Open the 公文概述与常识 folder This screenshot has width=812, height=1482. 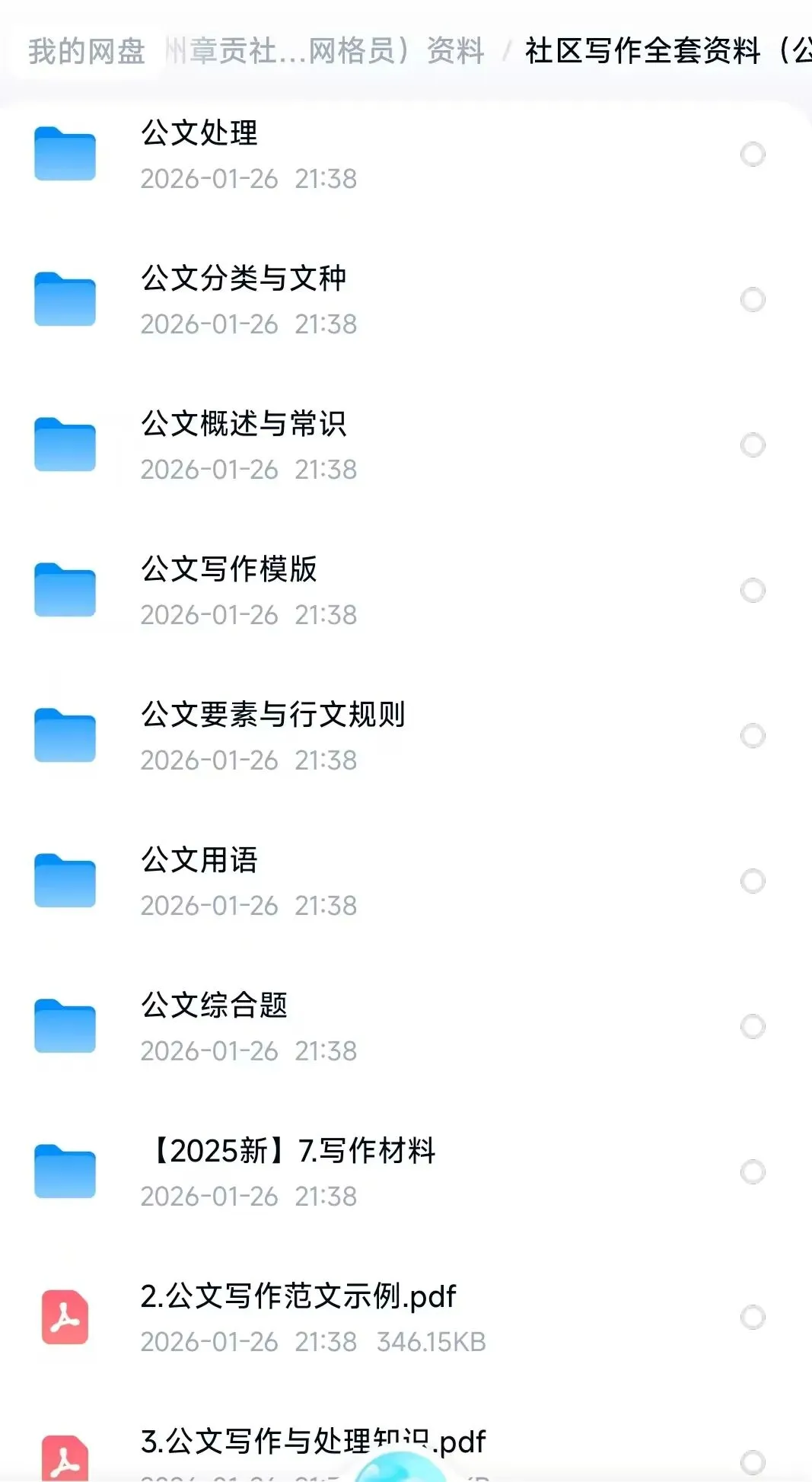point(244,425)
